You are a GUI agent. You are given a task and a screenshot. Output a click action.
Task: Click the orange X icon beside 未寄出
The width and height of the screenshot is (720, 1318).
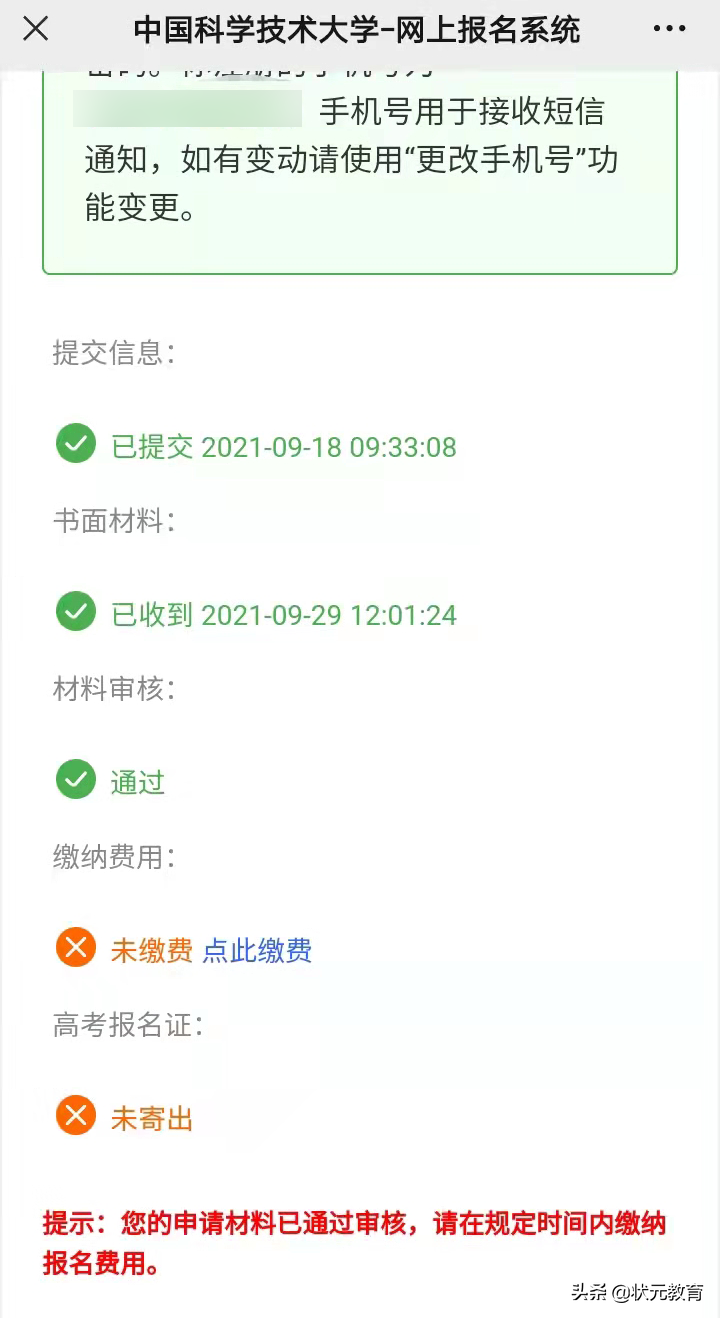tap(75, 1115)
